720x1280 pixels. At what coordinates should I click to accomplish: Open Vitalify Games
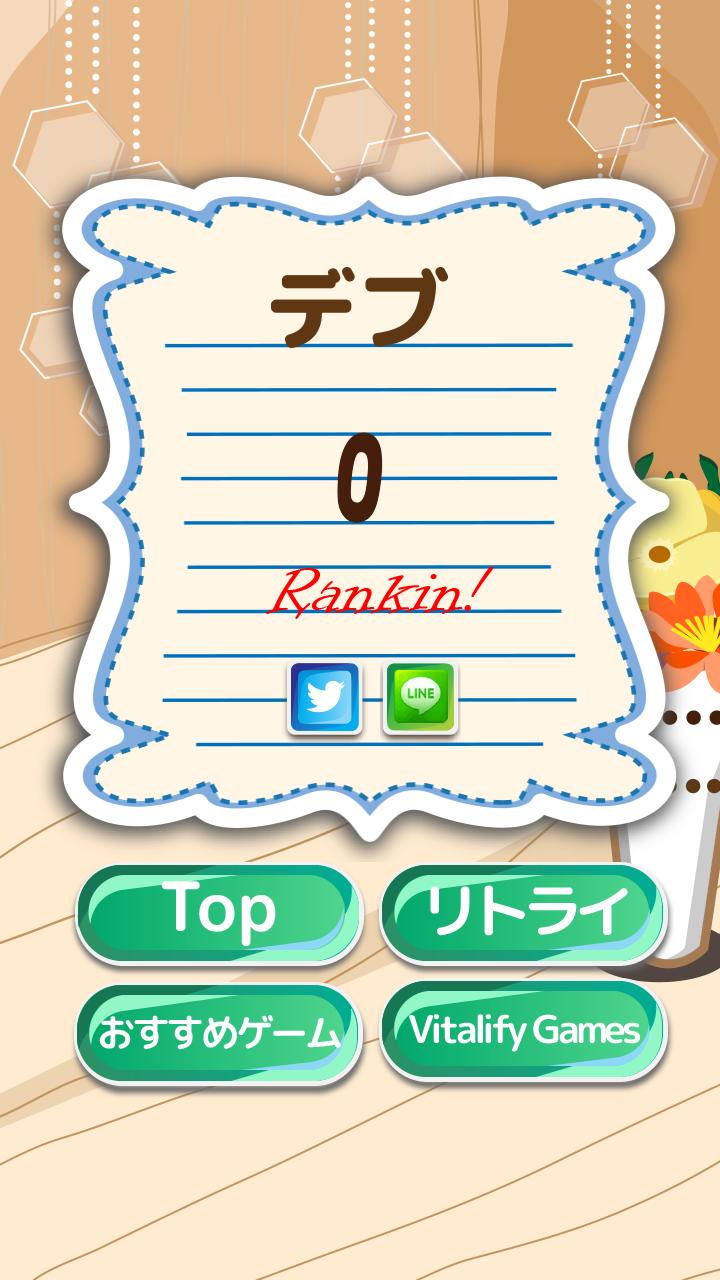click(523, 1031)
